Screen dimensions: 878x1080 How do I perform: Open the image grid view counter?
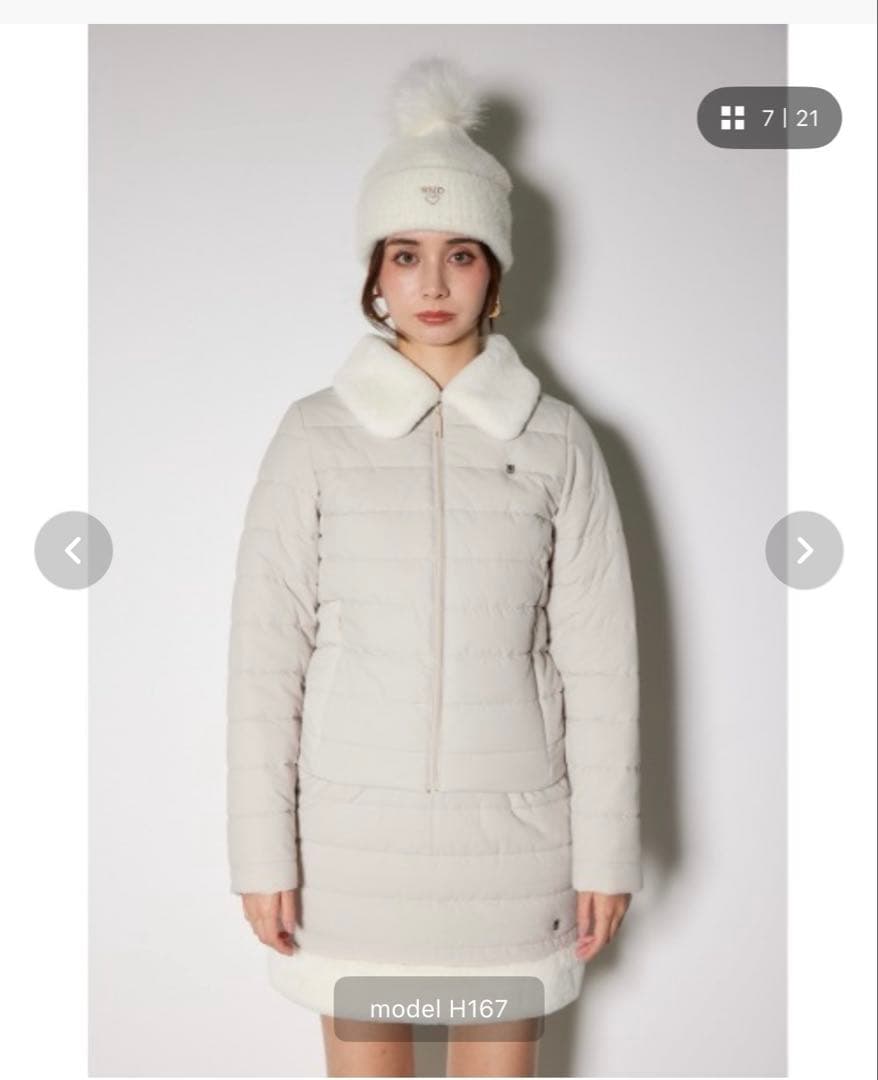[x=769, y=118]
